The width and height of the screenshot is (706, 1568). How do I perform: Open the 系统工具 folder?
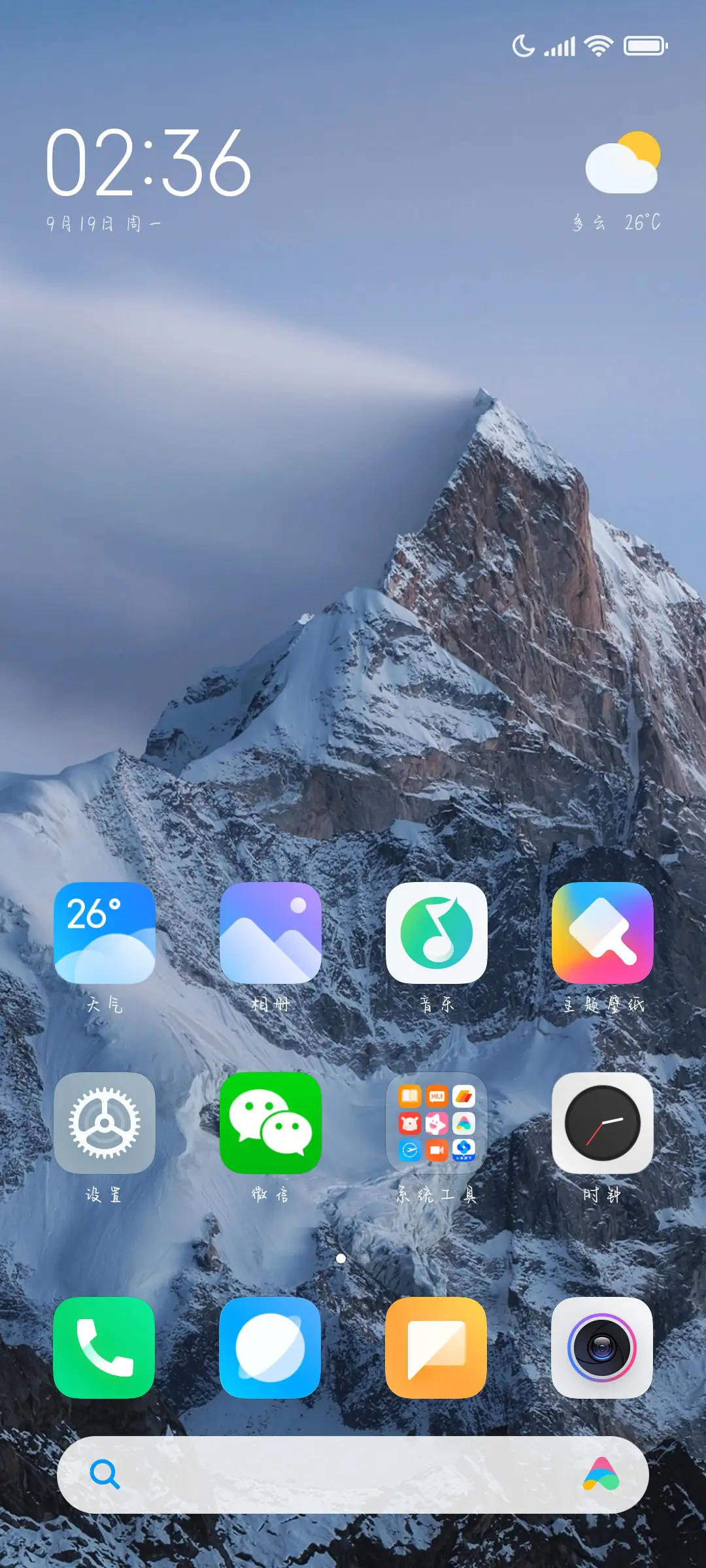point(437,1122)
